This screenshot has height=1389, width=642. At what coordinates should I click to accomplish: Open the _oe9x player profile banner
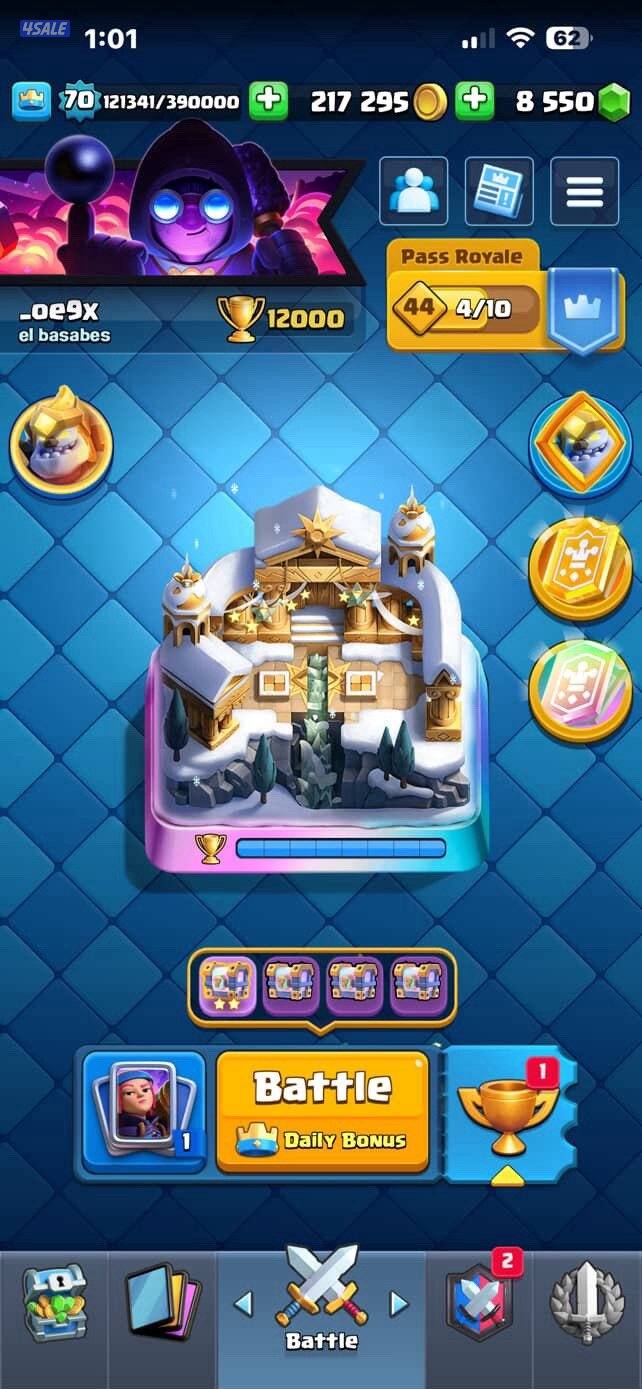[x=180, y=215]
